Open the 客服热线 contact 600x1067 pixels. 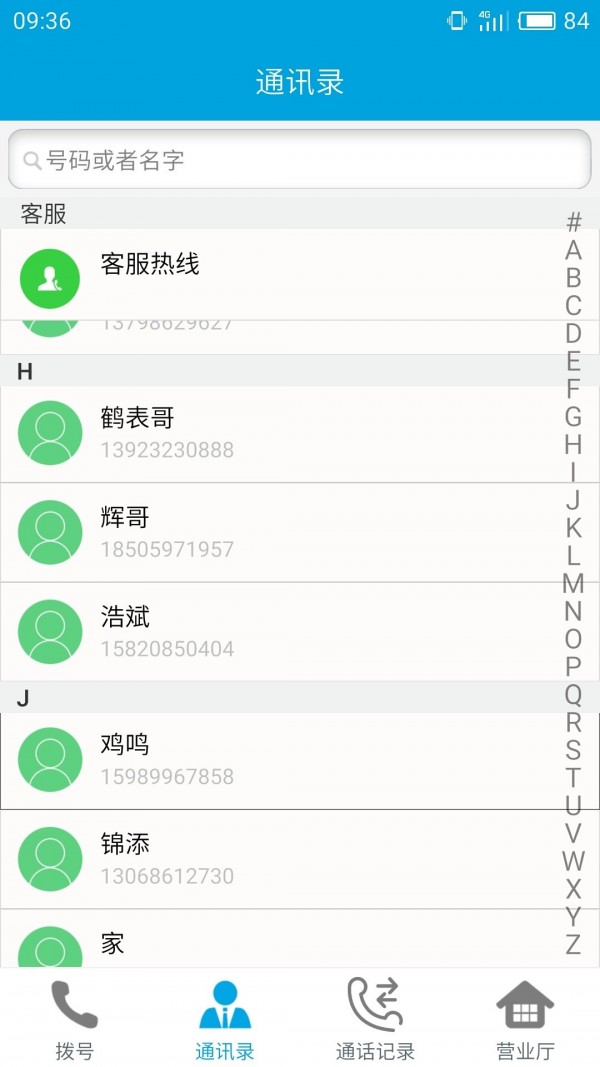click(299, 274)
